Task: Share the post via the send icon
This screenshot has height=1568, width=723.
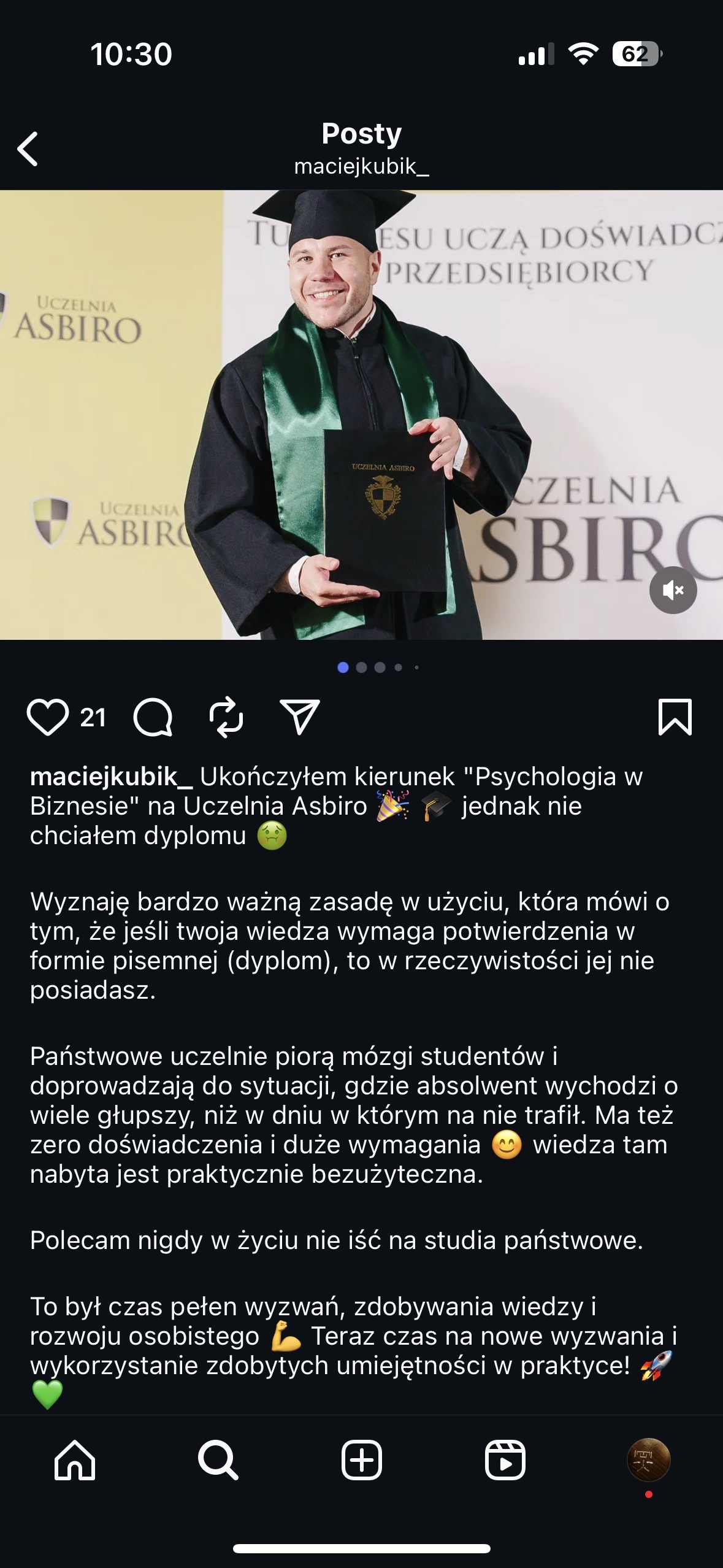Action: pos(299,717)
